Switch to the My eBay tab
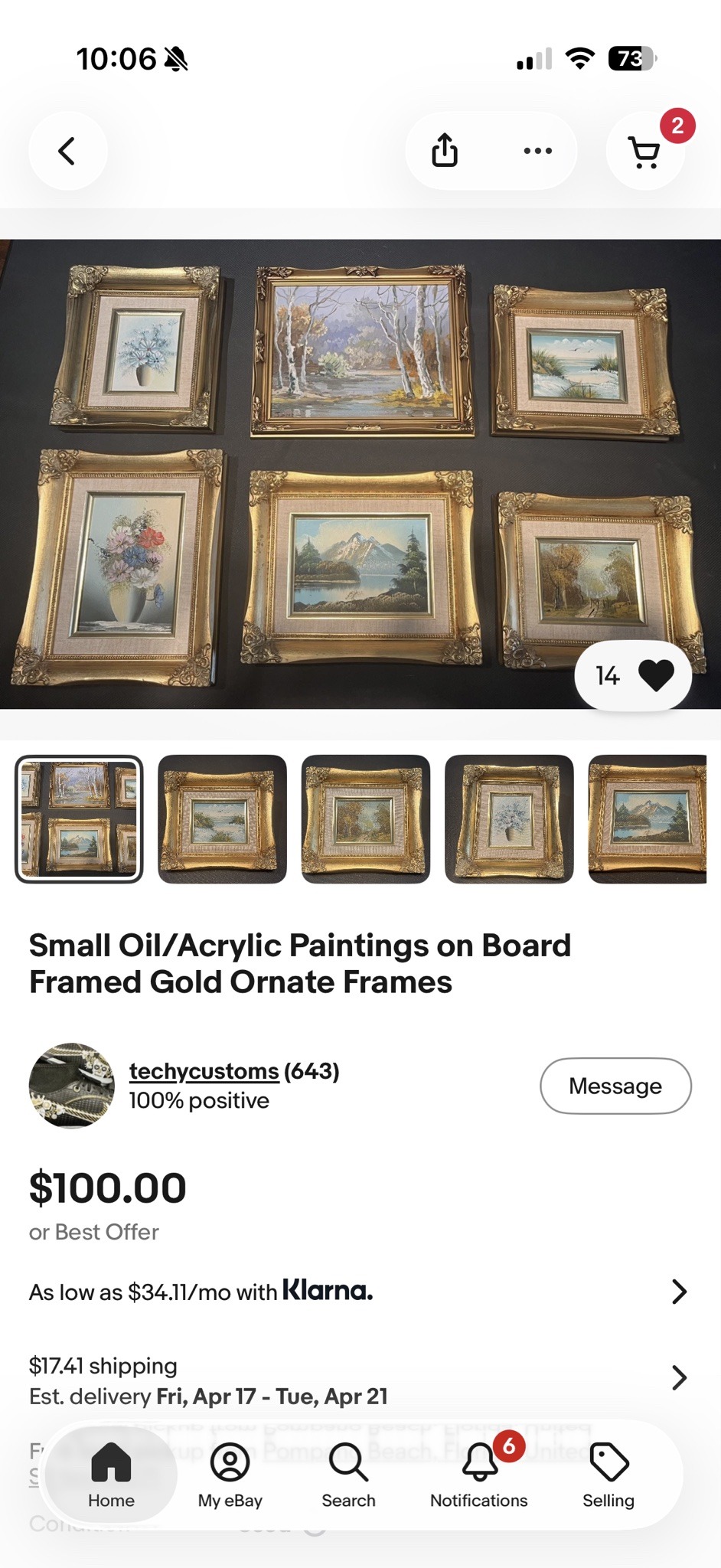 (230, 1475)
